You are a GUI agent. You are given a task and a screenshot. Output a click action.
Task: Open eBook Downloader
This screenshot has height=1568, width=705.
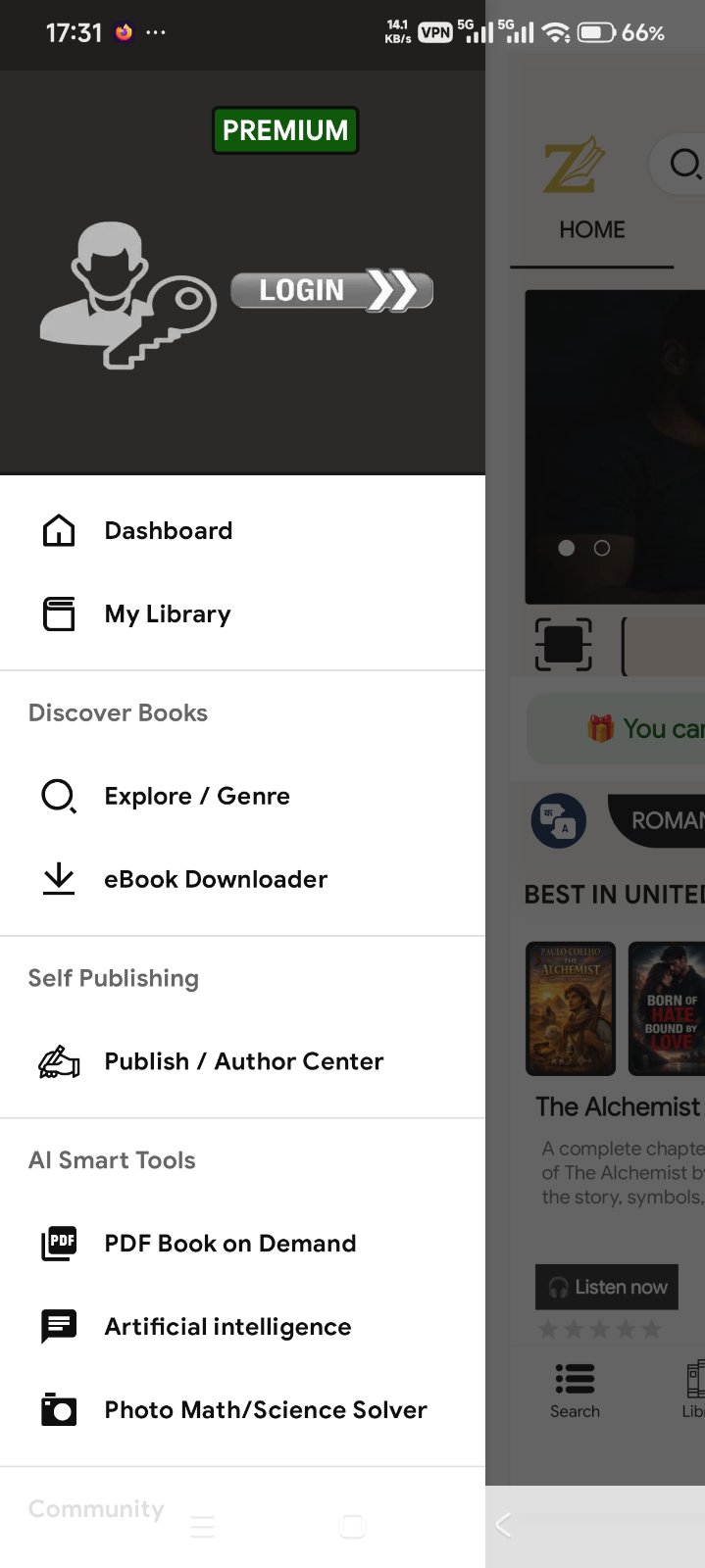click(215, 879)
